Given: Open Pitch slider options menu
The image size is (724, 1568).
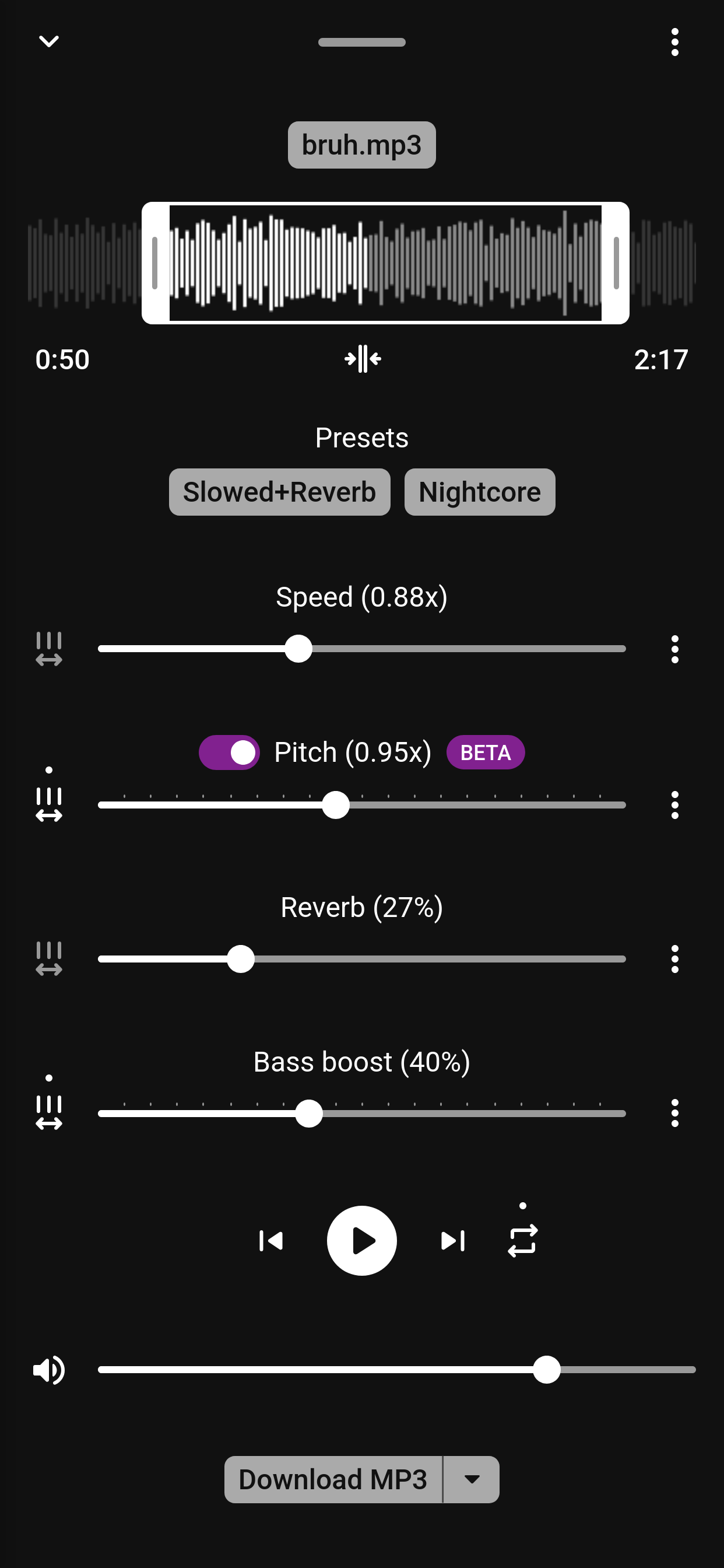Looking at the screenshot, I should pyautogui.click(x=674, y=804).
